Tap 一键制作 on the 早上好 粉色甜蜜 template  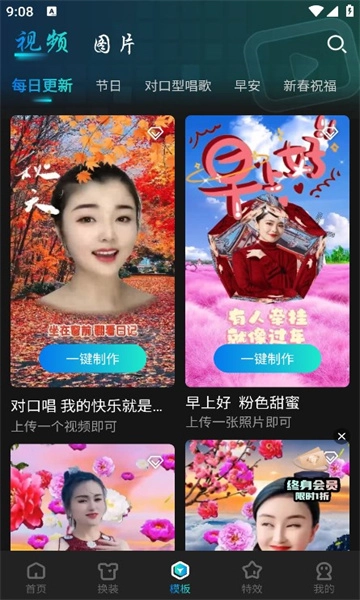pos(267,359)
